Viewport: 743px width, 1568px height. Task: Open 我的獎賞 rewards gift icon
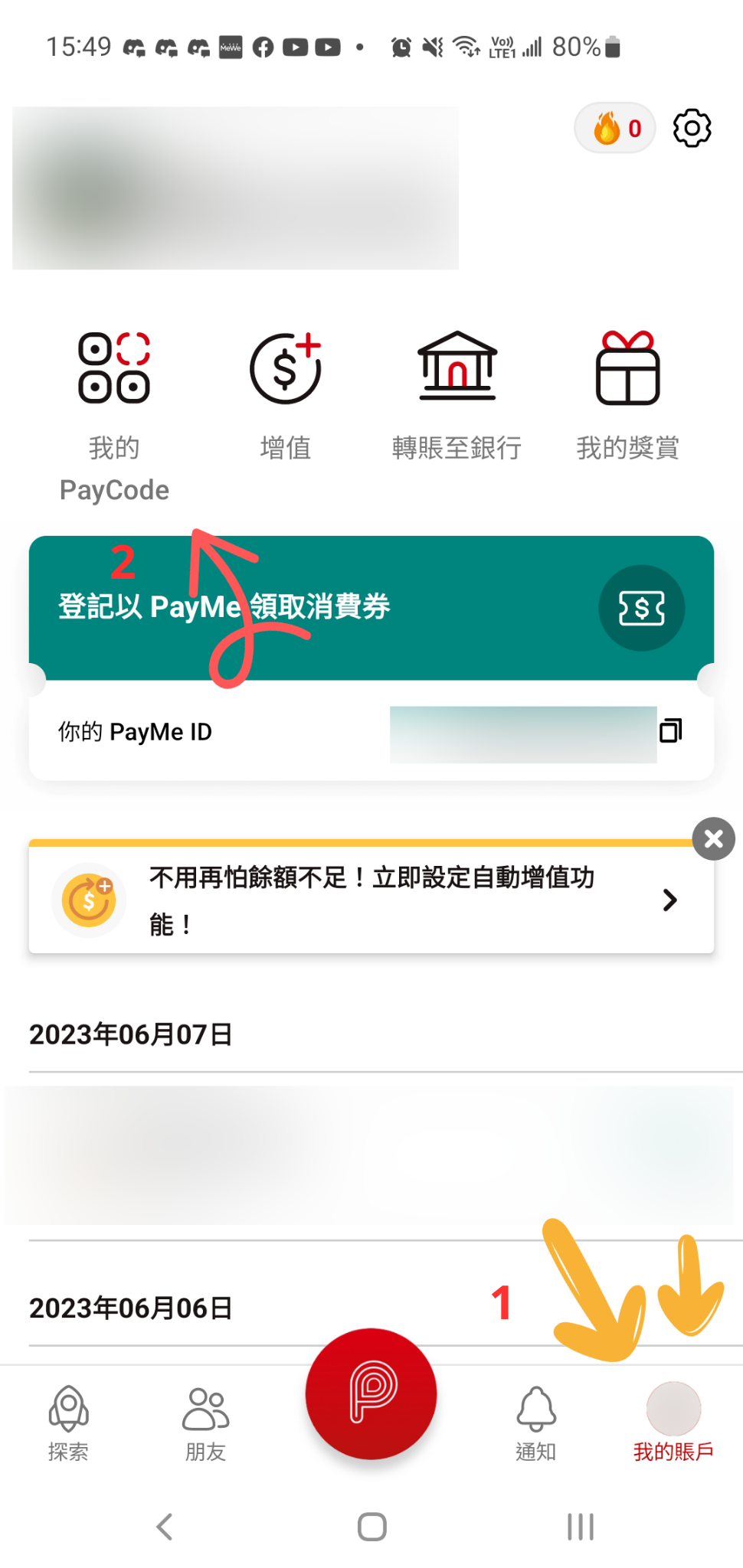[627, 367]
